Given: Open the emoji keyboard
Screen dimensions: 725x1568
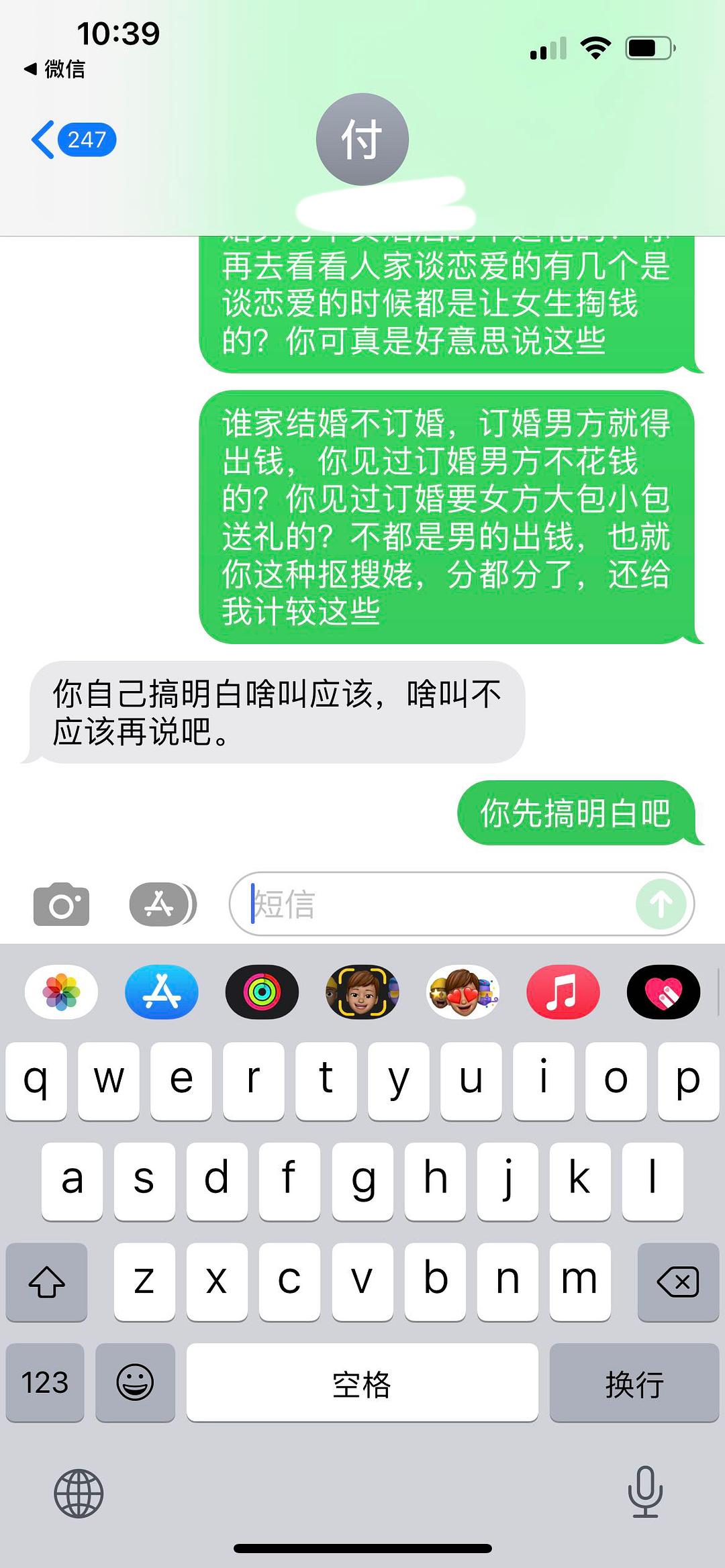Looking at the screenshot, I should (x=135, y=1382).
